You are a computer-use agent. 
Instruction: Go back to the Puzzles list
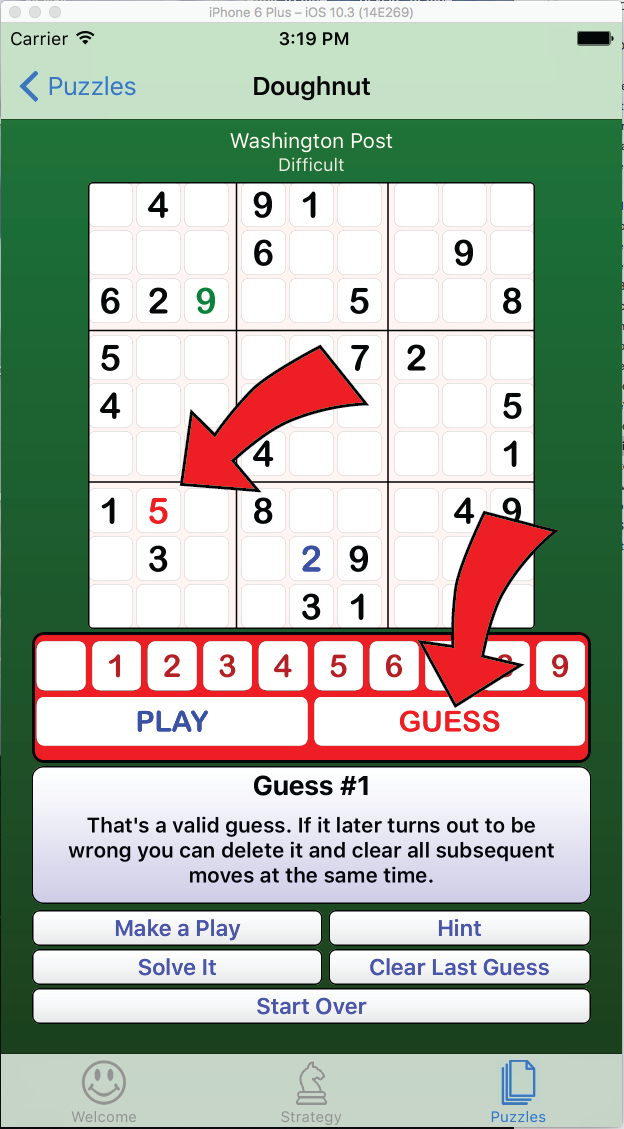pyautogui.click(x=78, y=87)
